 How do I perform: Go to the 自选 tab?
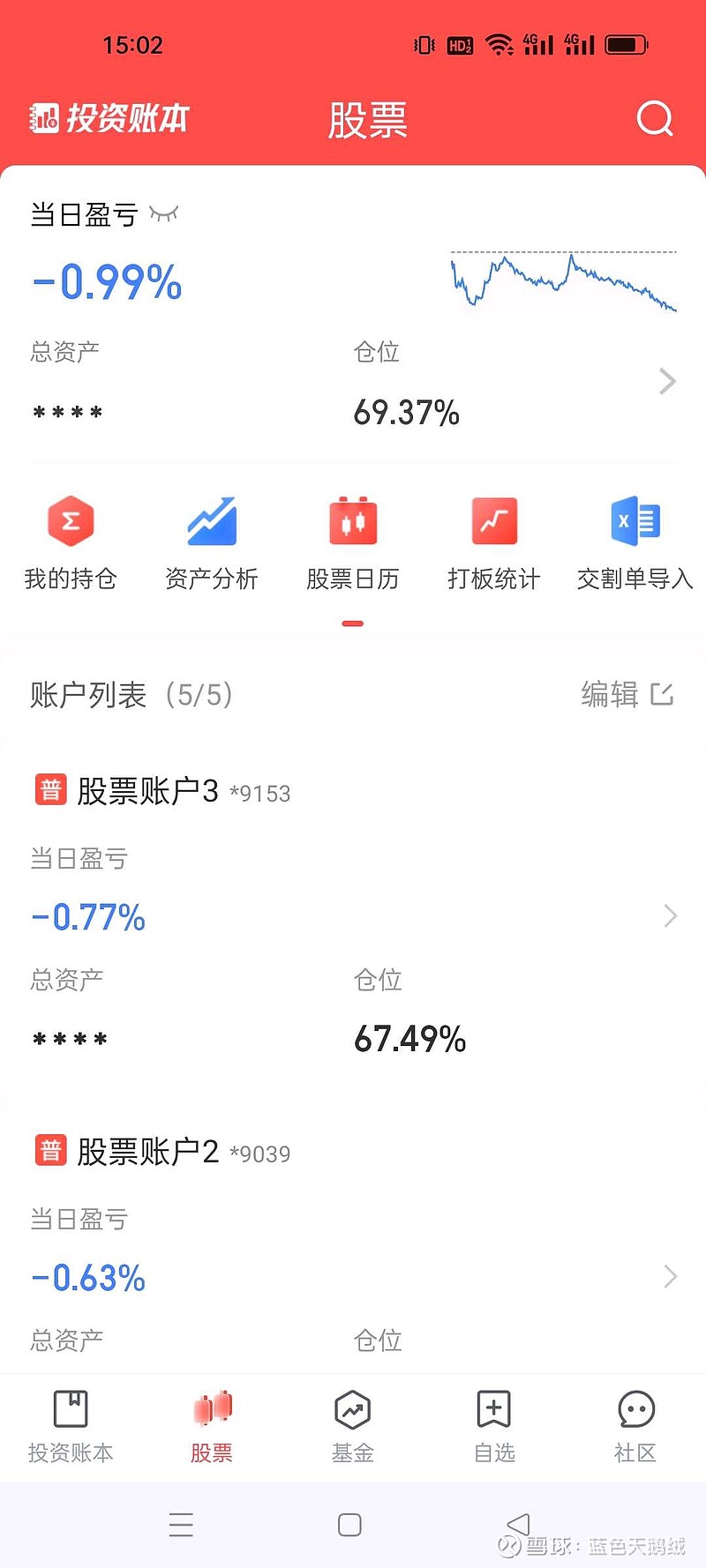pyautogui.click(x=494, y=1425)
